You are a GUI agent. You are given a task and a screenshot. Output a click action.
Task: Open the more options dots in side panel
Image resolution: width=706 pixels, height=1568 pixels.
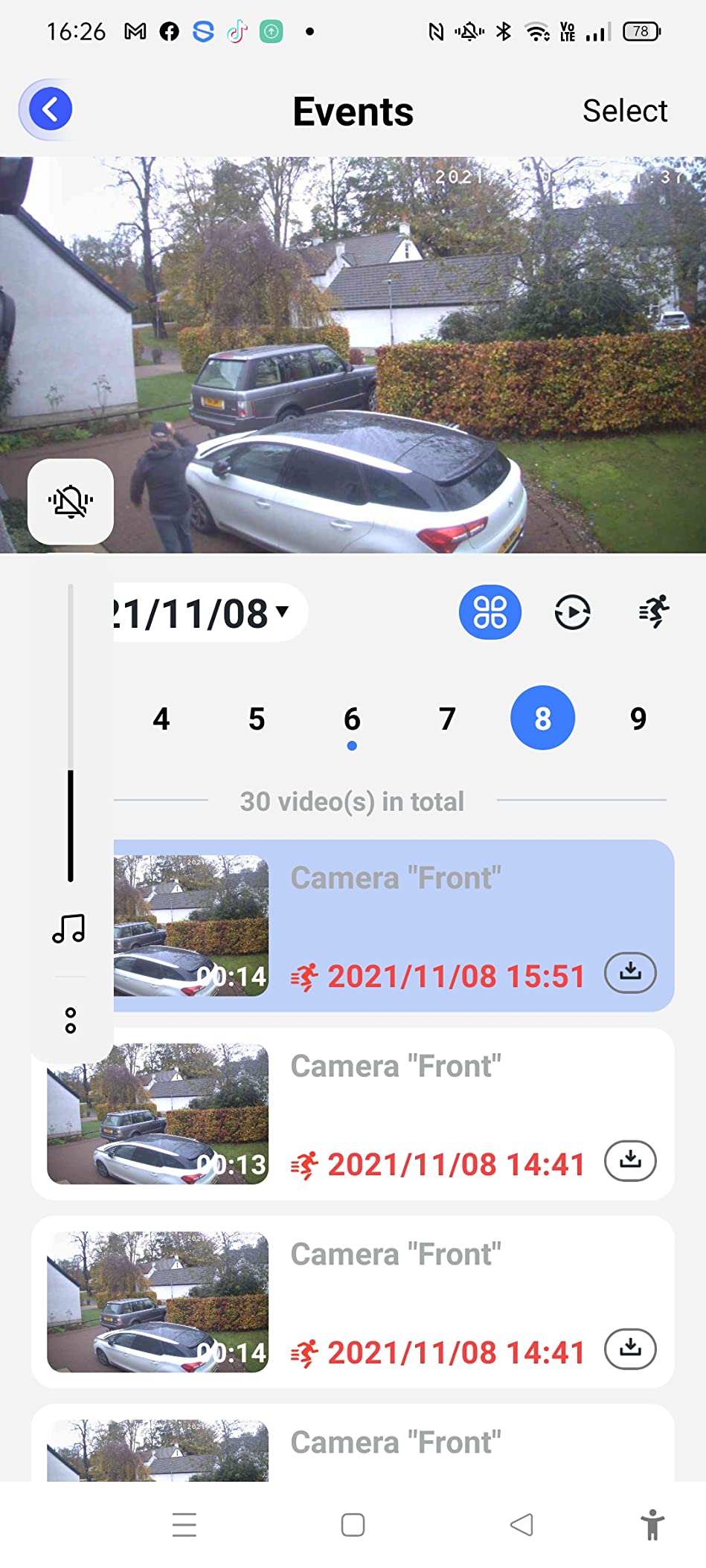click(x=71, y=1021)
